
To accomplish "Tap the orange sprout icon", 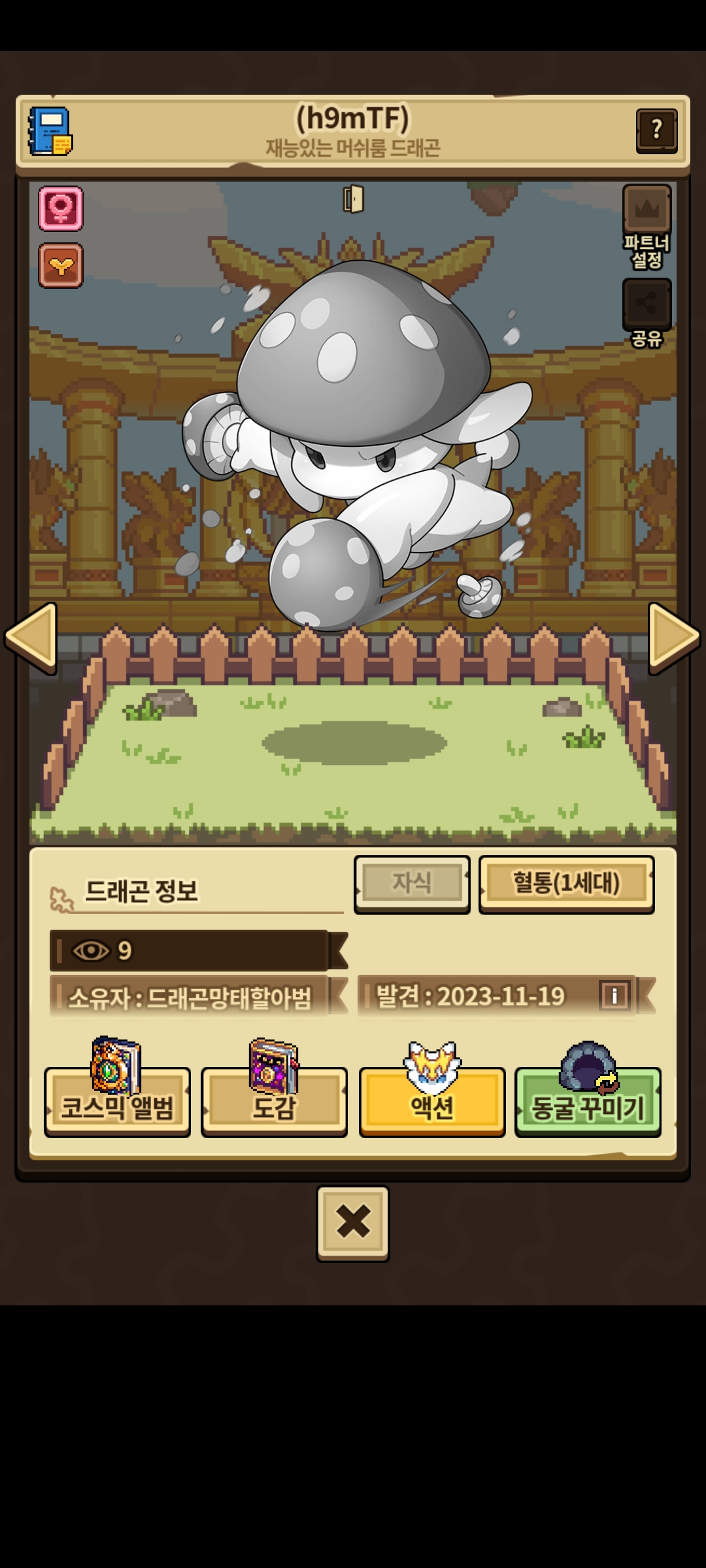I will pyautogui.click(x=61, y=265).
